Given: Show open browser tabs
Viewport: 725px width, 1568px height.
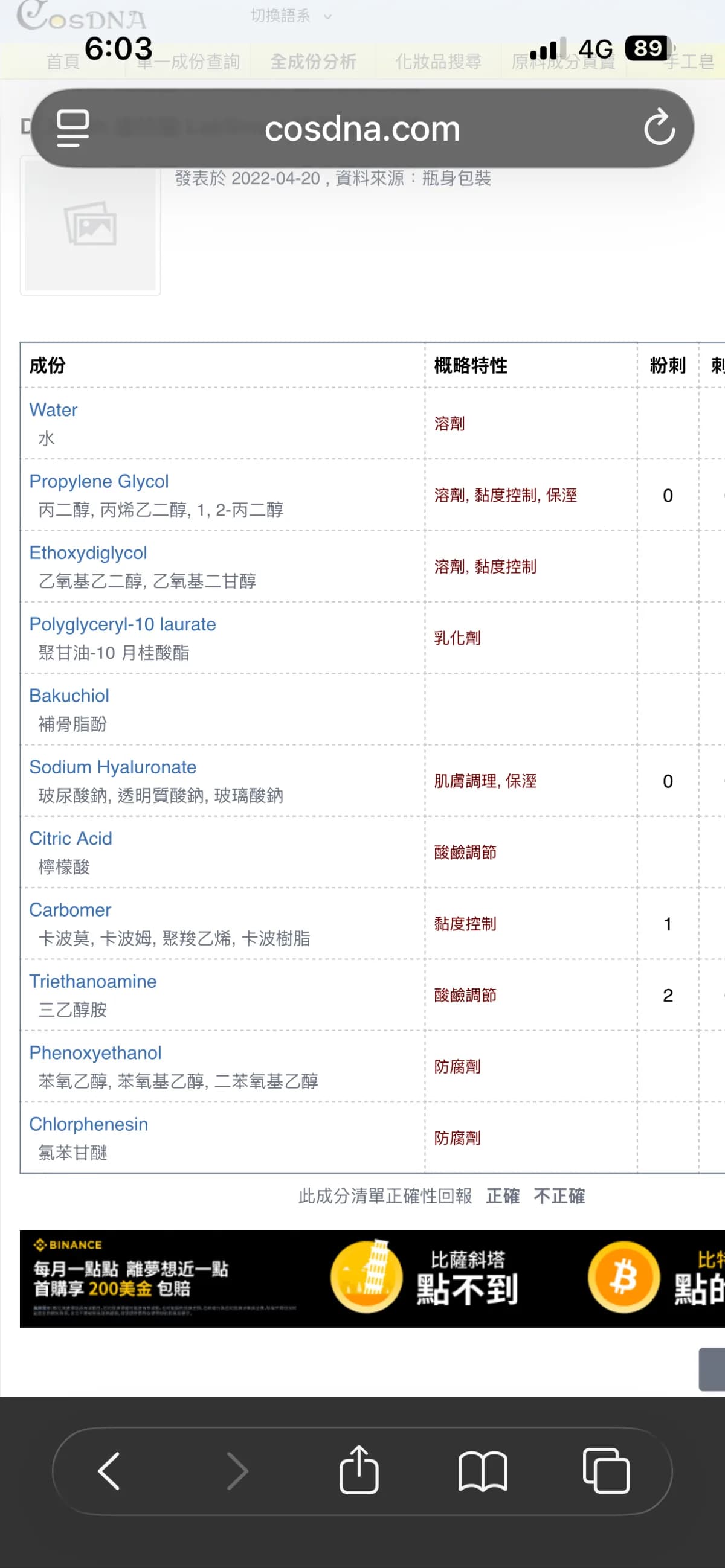Looking at the screenshot, I should coord(606,1471).
